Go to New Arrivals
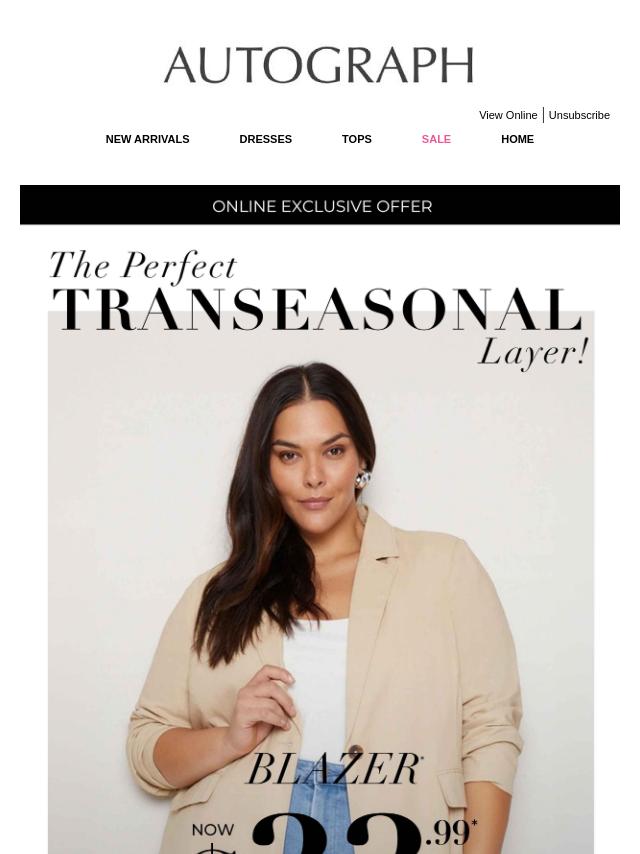Viewport: 640px width, 854px height. coord(147,139)
